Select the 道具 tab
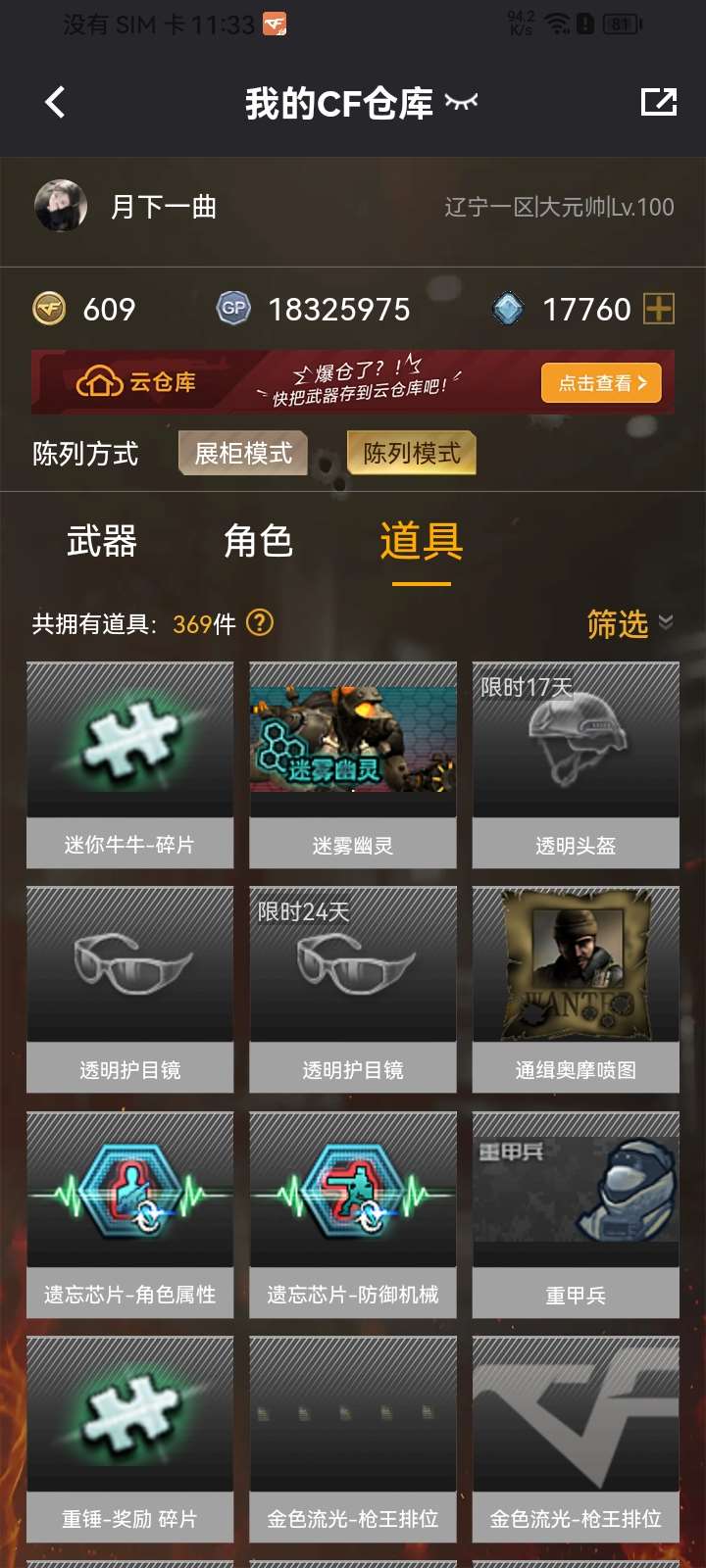Viewport: 706px width, 1568px height. coord(422,541)
